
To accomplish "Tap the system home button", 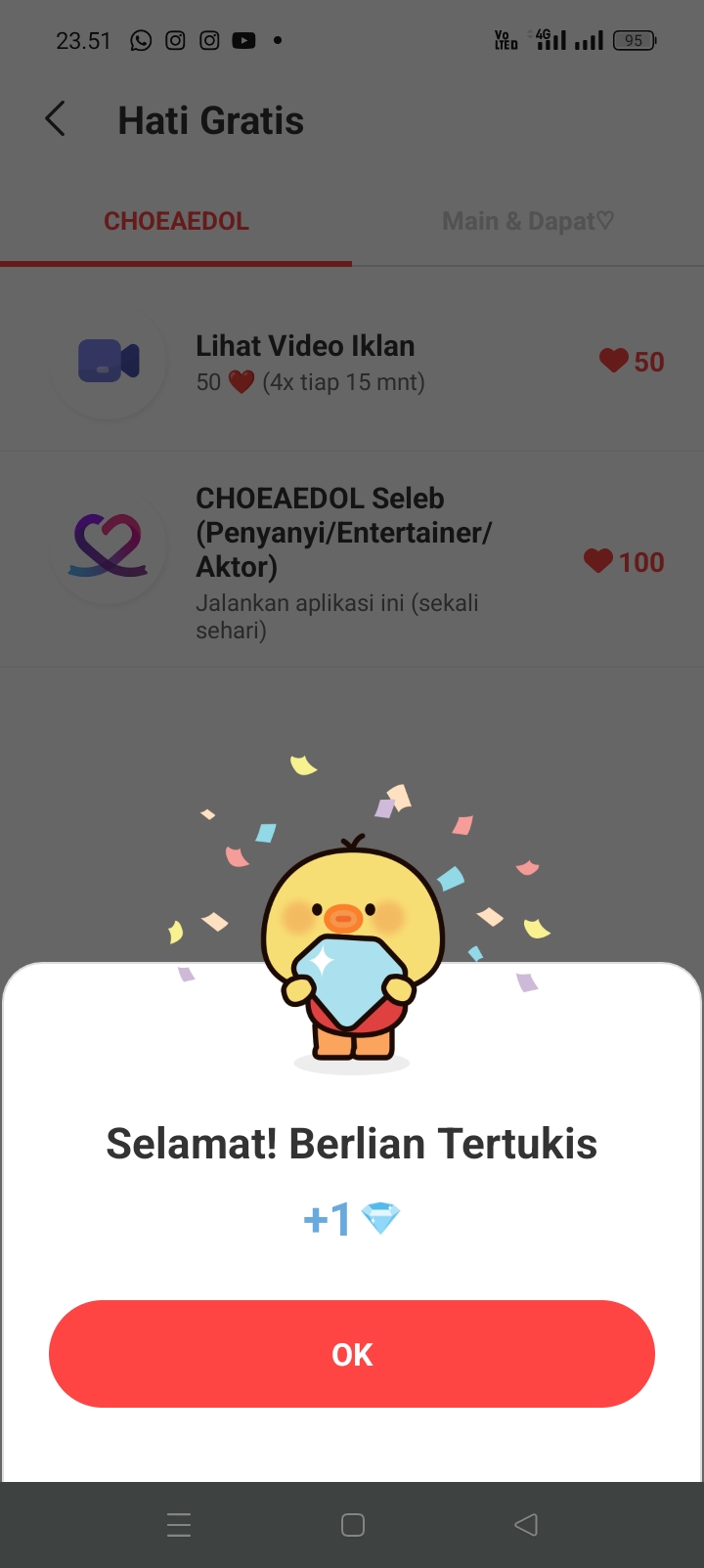I will [353, 1525].
